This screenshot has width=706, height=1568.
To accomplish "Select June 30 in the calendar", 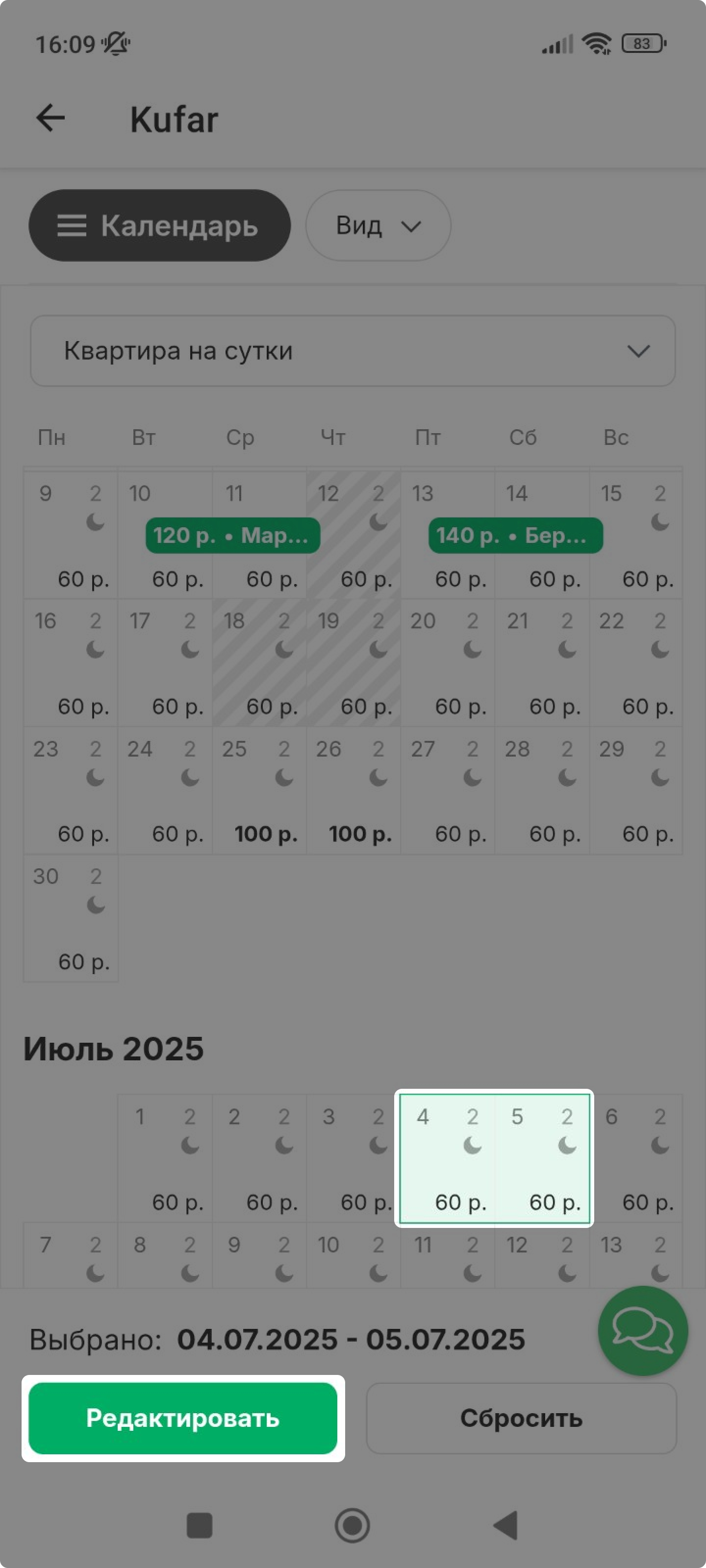I will tap(71, 918).
